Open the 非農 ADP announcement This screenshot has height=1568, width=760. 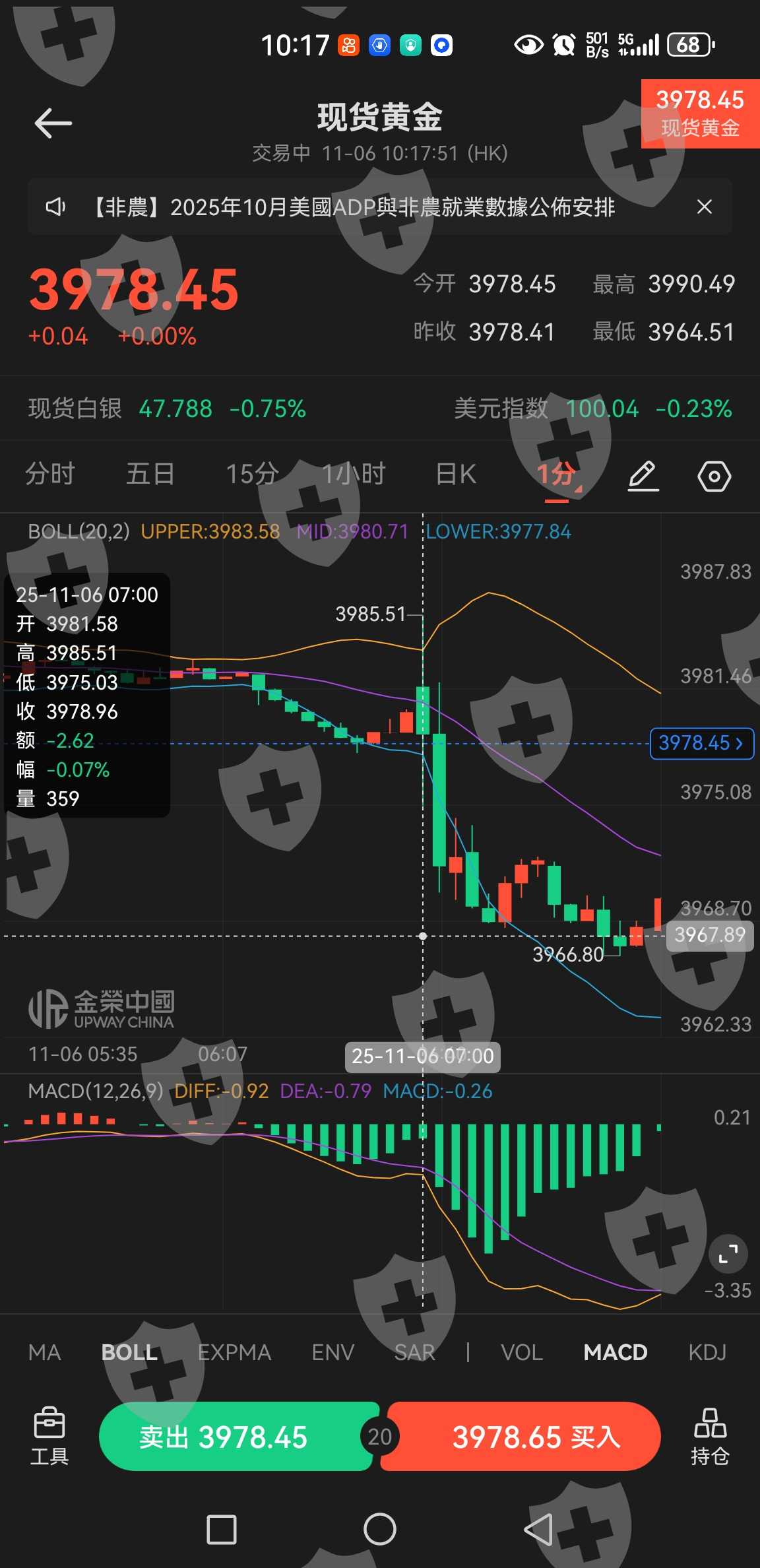[x=353, y=207]
